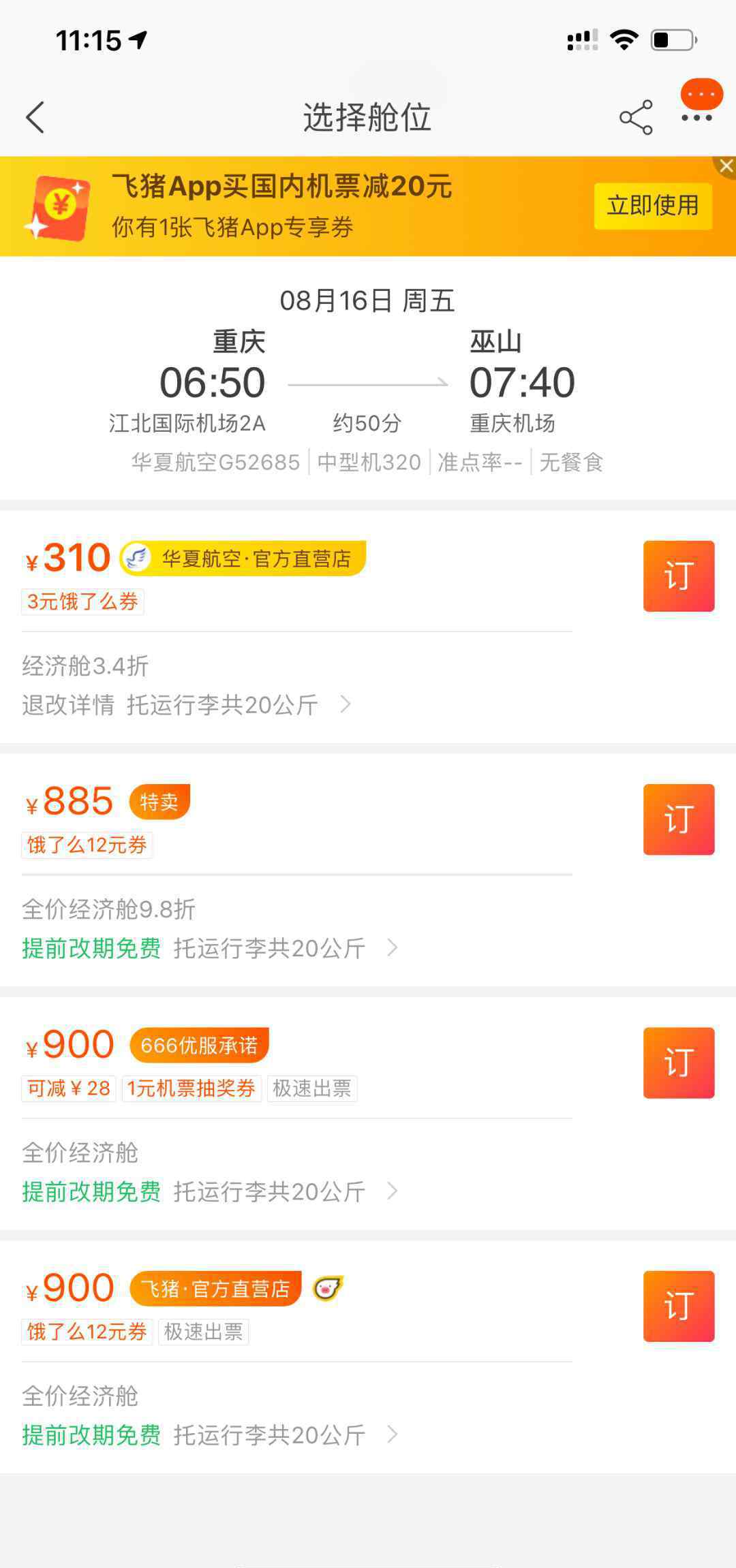View change rules for the ¥885 fare

(209, 947)
